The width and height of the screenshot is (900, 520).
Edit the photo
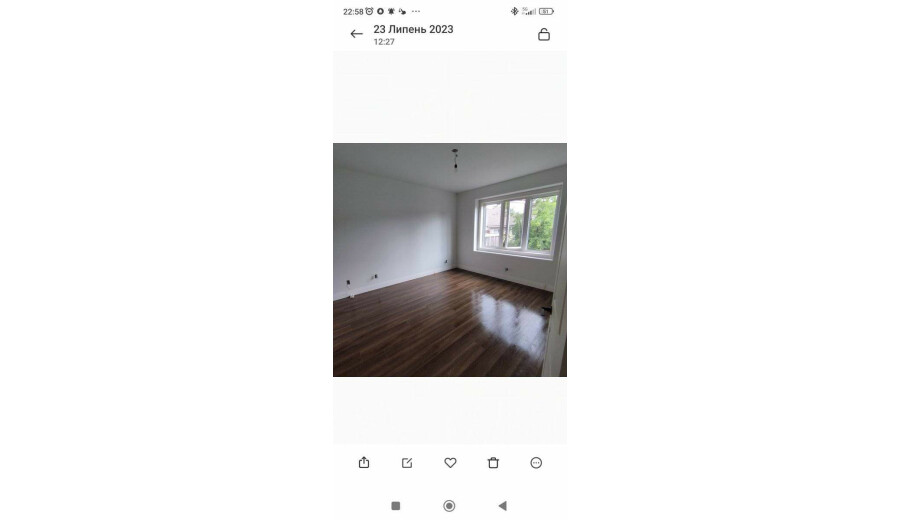[407, 463]
